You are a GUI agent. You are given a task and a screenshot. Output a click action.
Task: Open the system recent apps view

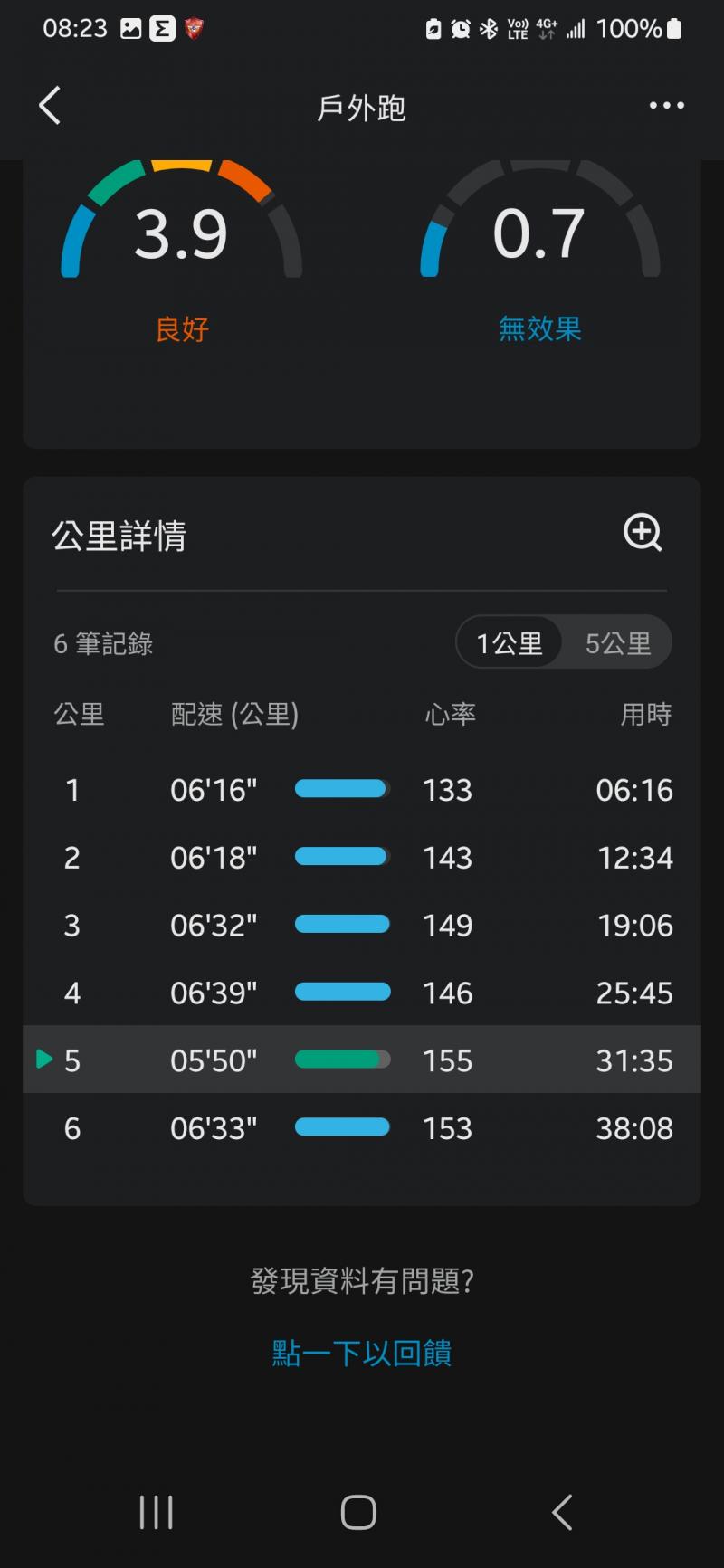click(156, 1512)
